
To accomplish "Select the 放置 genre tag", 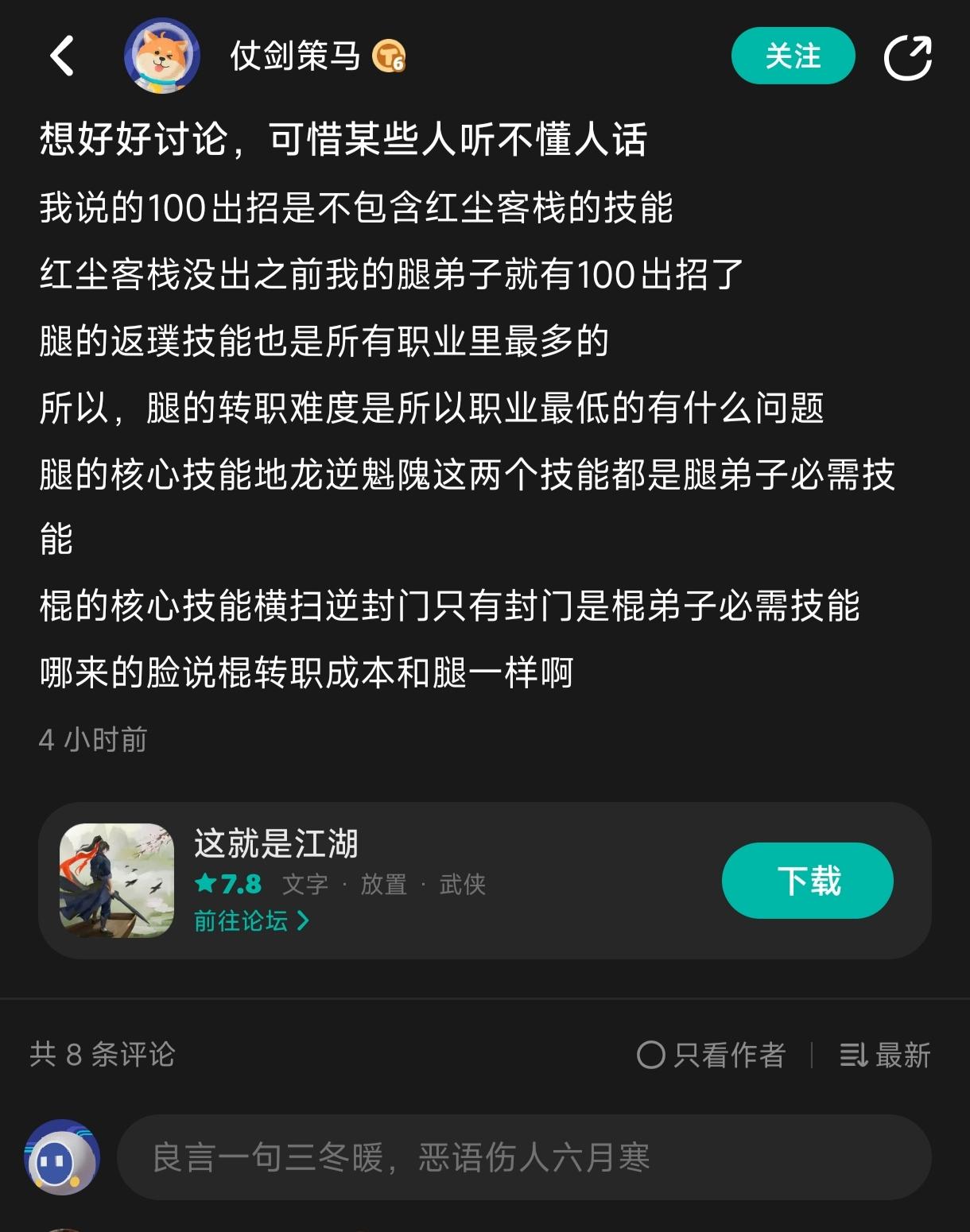I will pos(384,882).
